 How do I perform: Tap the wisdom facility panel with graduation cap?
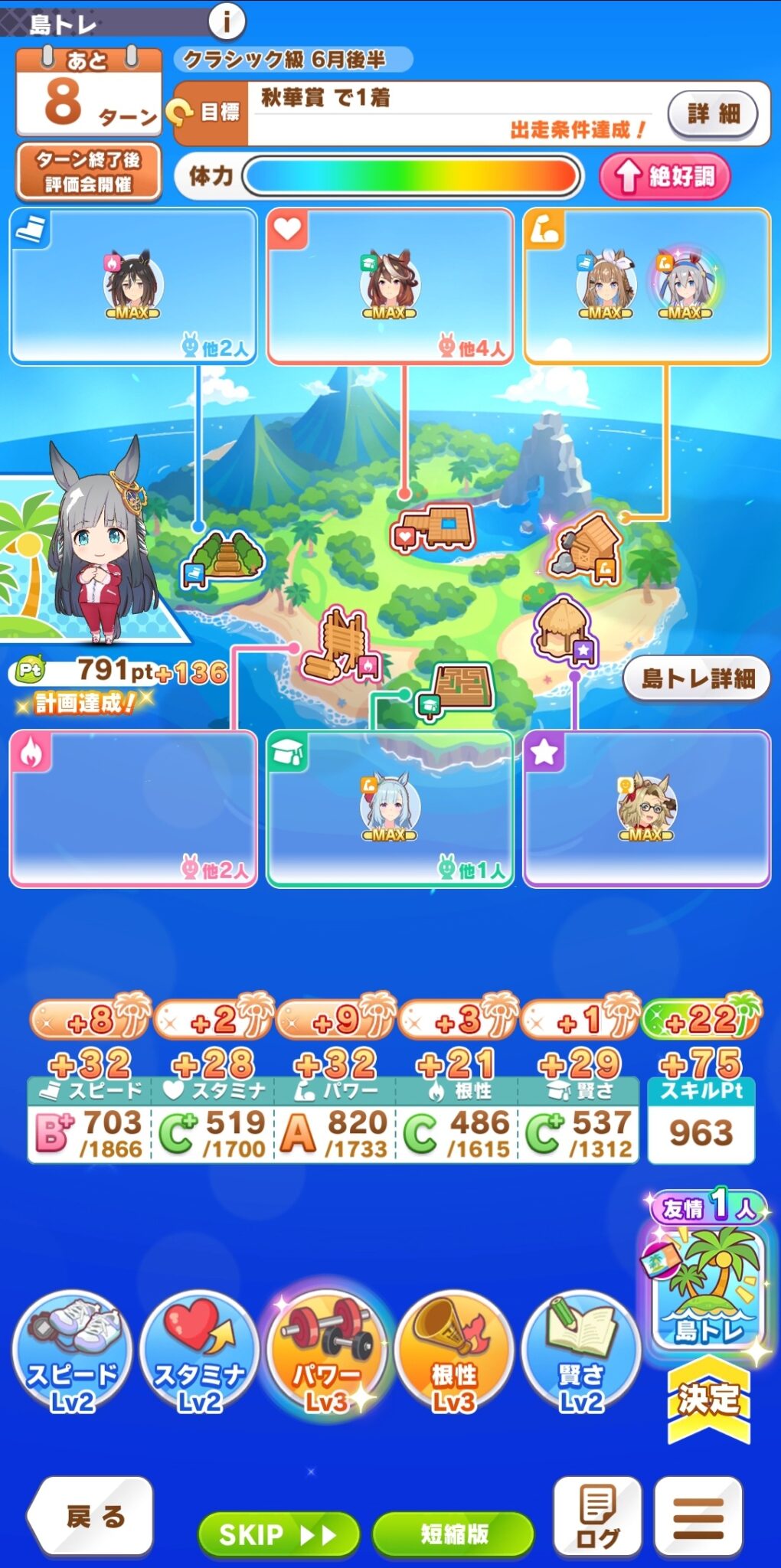pos(390,808)
